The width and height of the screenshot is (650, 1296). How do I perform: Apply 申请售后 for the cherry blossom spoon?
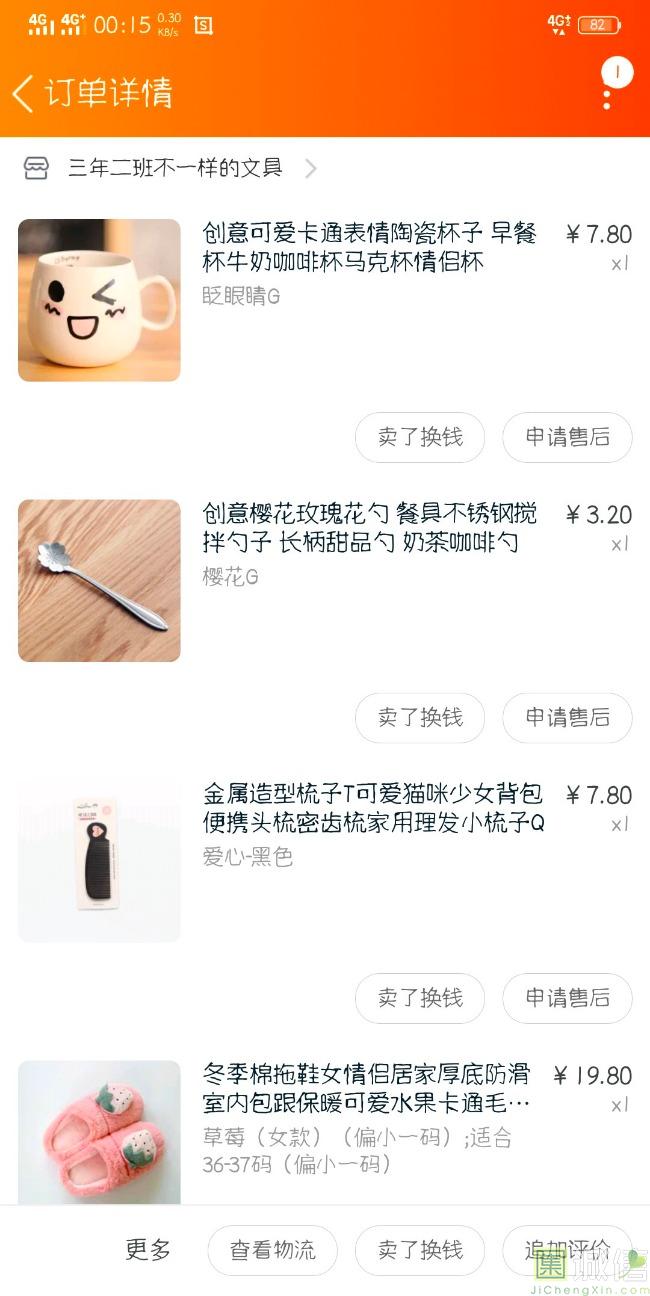tap(567, 717)
